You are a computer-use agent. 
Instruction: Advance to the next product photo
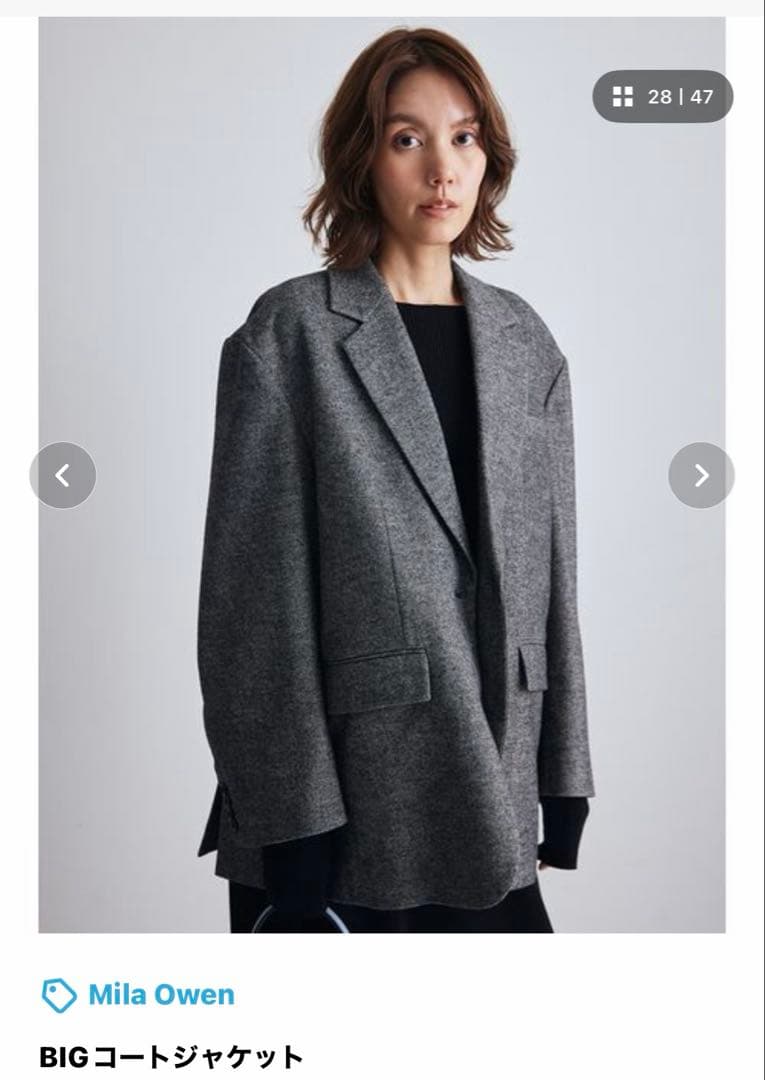point(701,475)
